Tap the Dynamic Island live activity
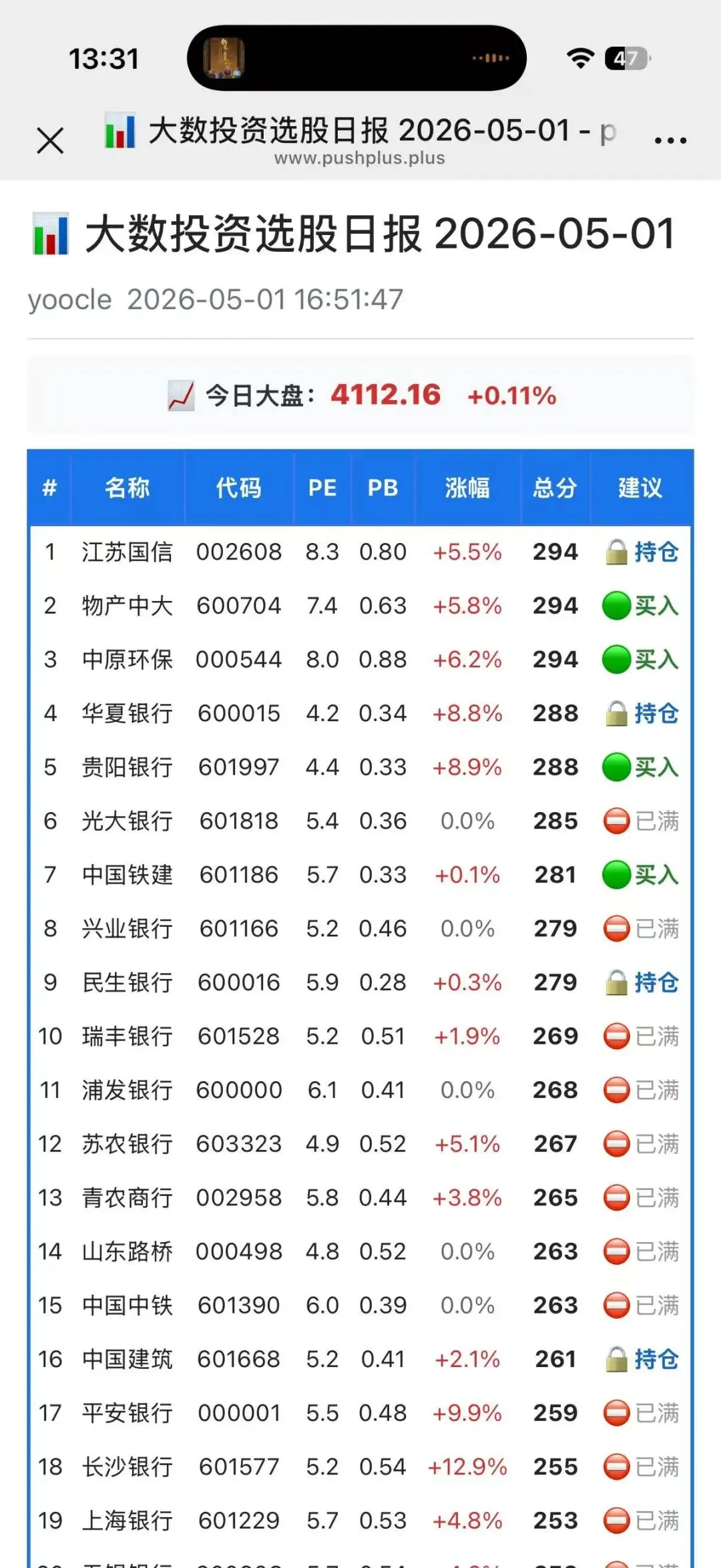The height and width of the screenshot is (1568, 721). tap(356, 58)
